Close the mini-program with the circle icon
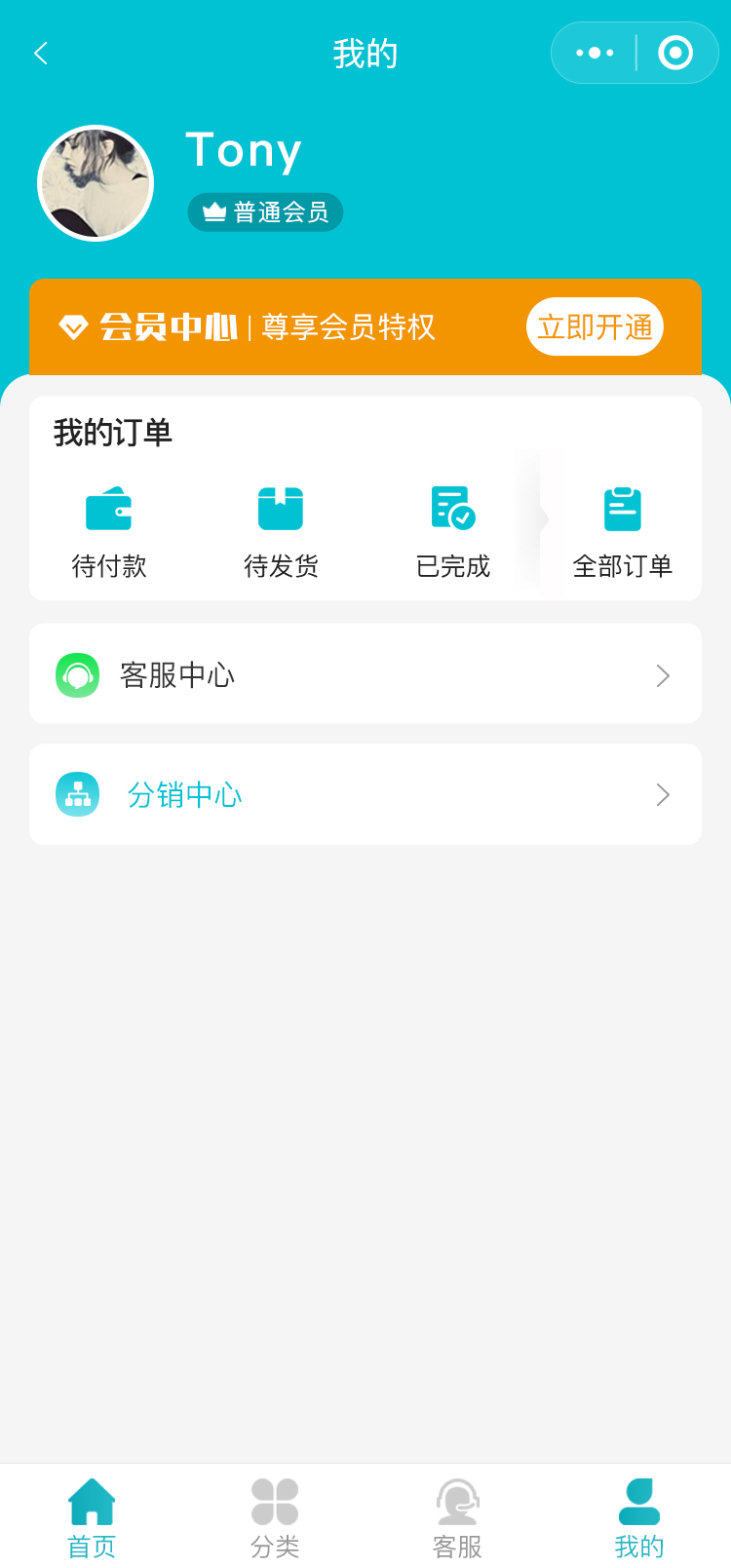The image size is (731, 1568). tap(675, 53)
